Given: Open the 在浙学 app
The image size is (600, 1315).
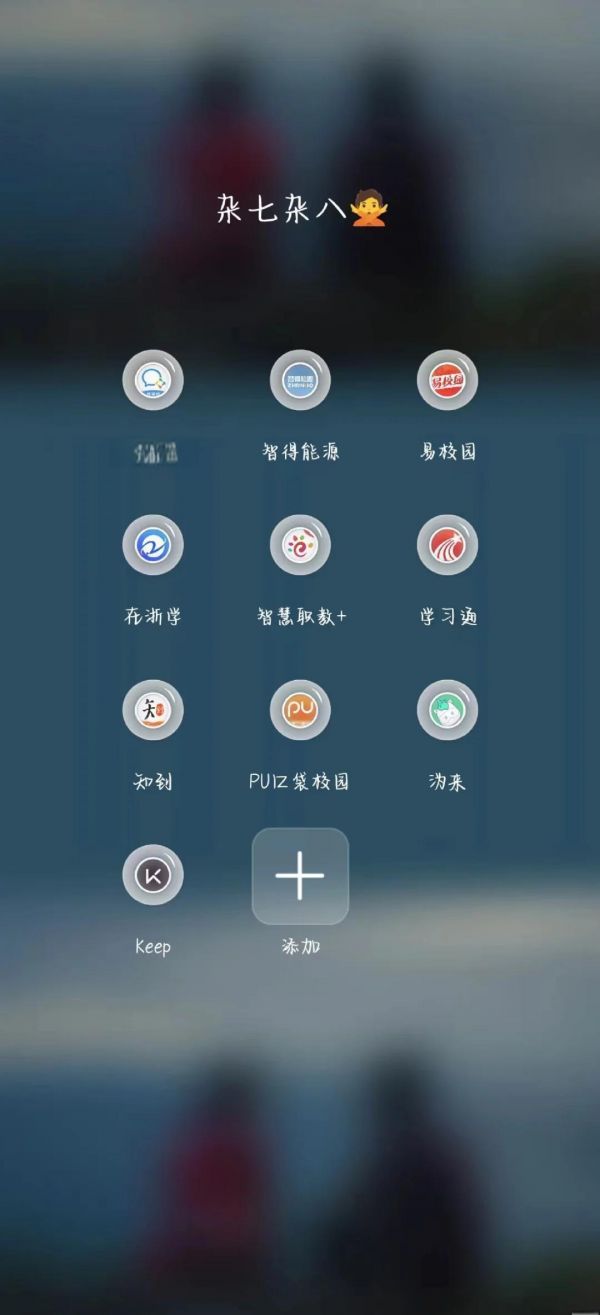Looking at the screenshot, I should click(153, 545).
